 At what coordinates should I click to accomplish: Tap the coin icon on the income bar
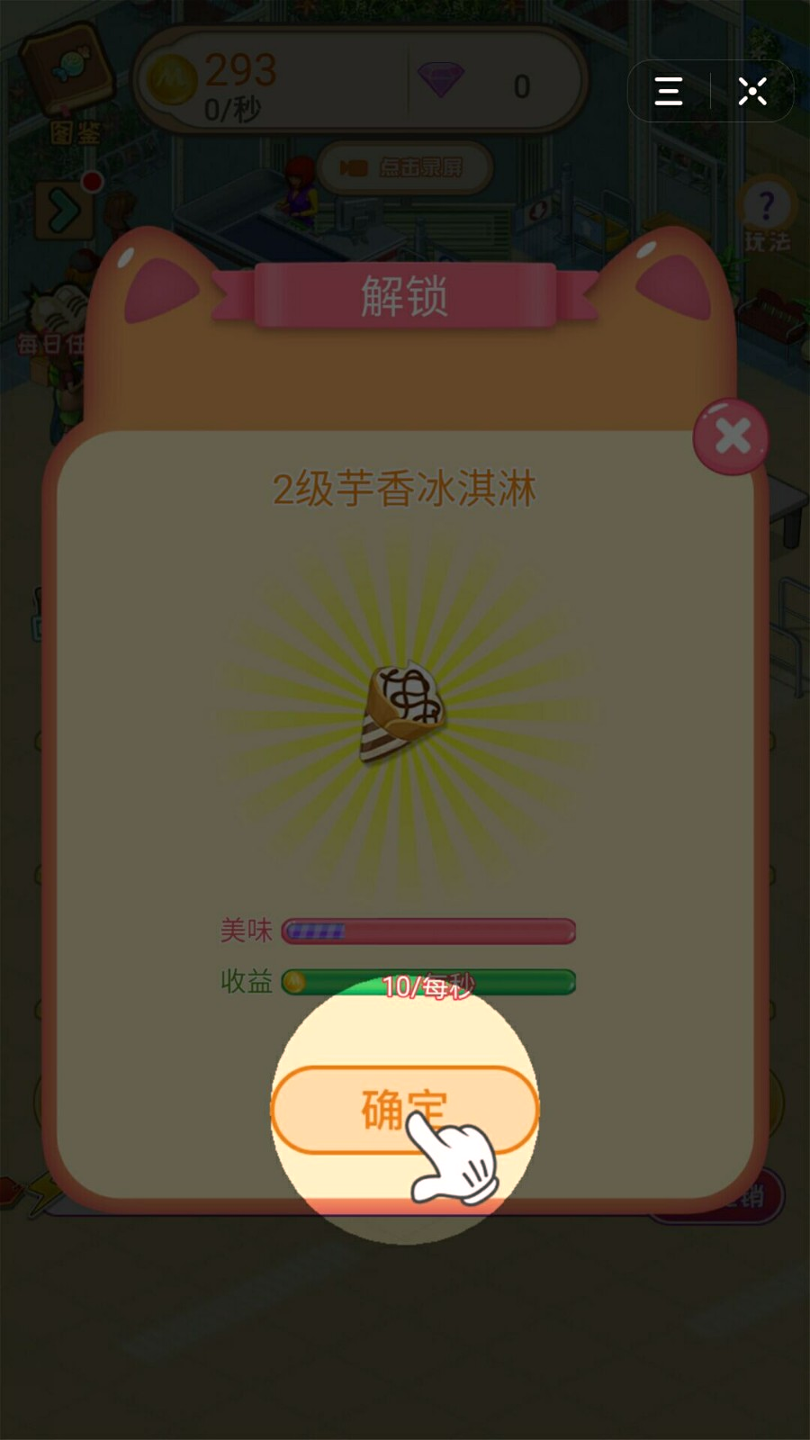292,982
